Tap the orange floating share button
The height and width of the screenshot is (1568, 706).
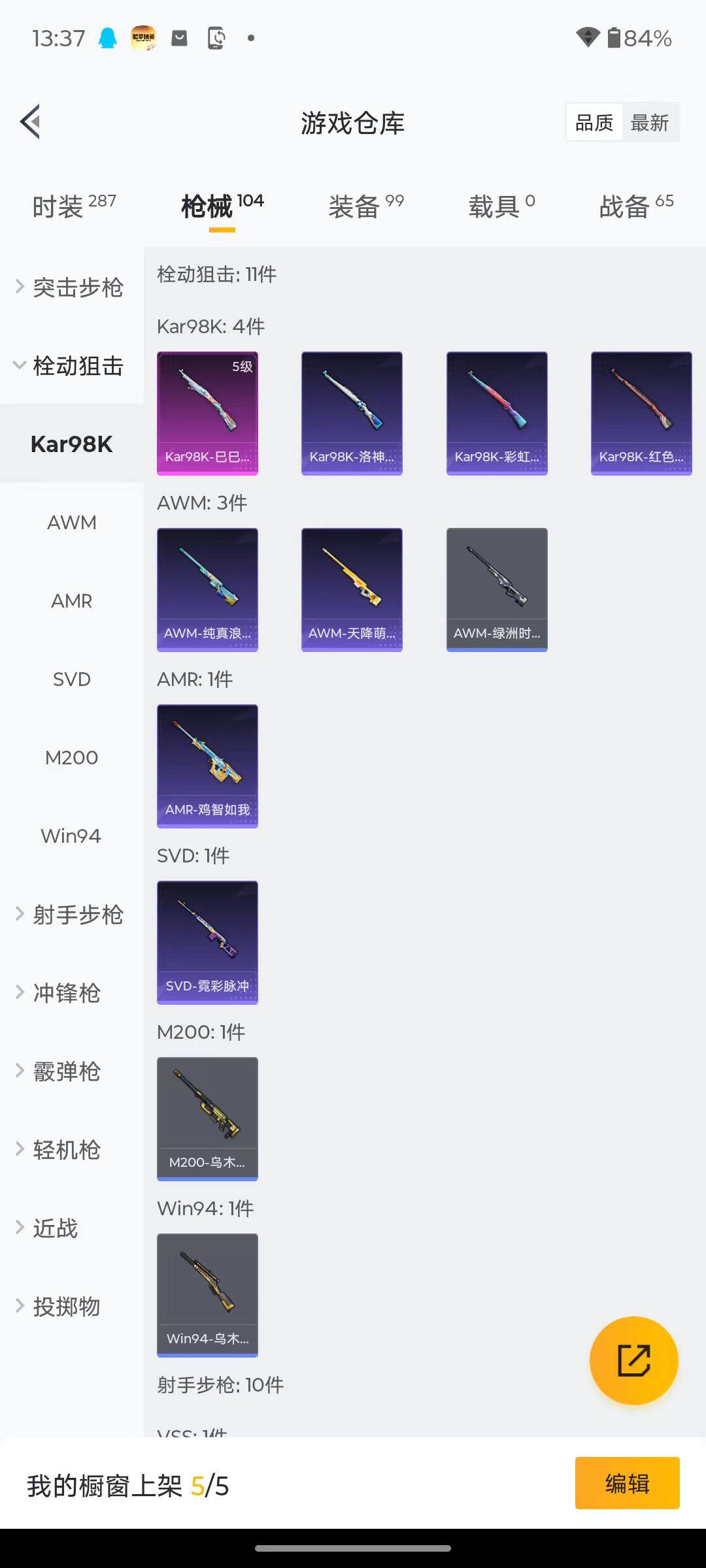pyautogui.click(x=633, y=1361)
